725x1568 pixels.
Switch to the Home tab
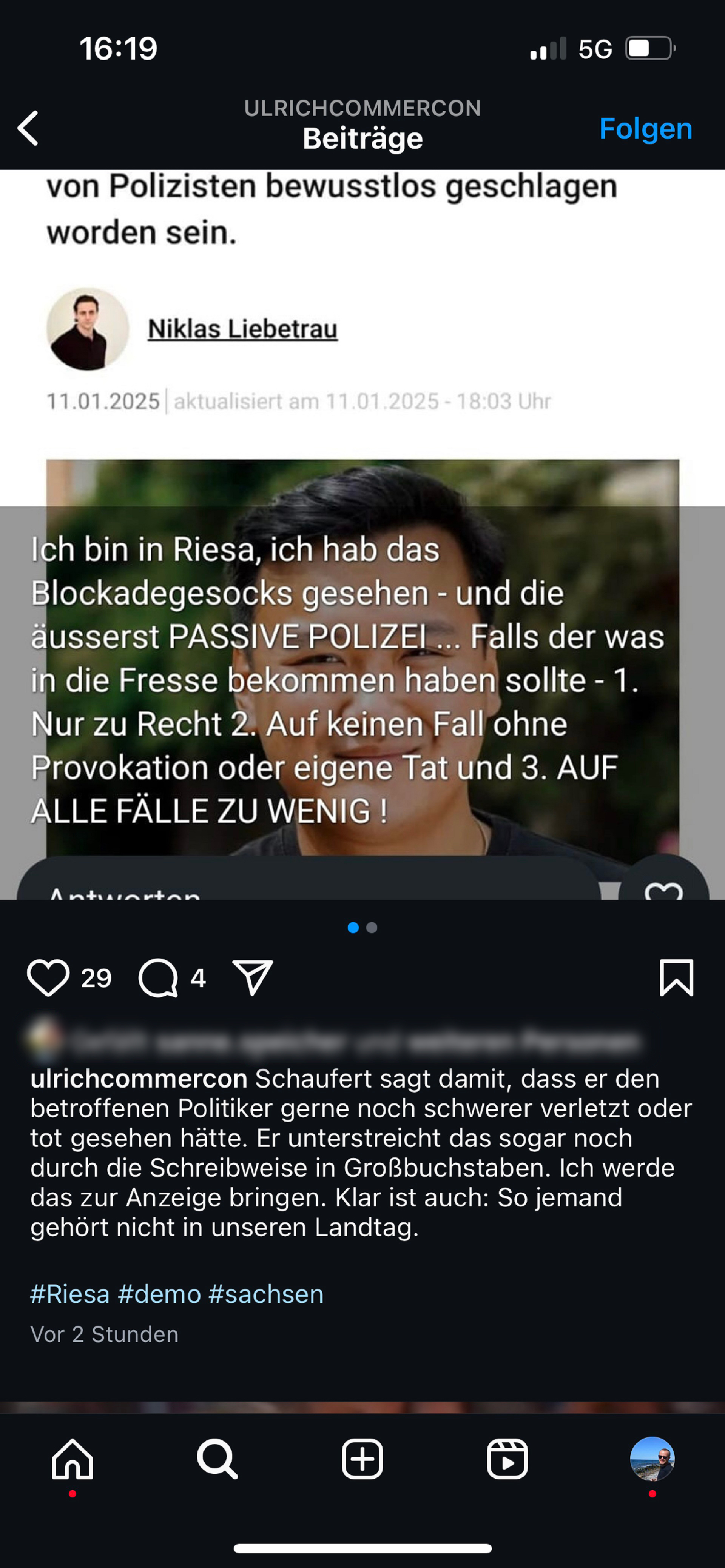point(72,1459)
